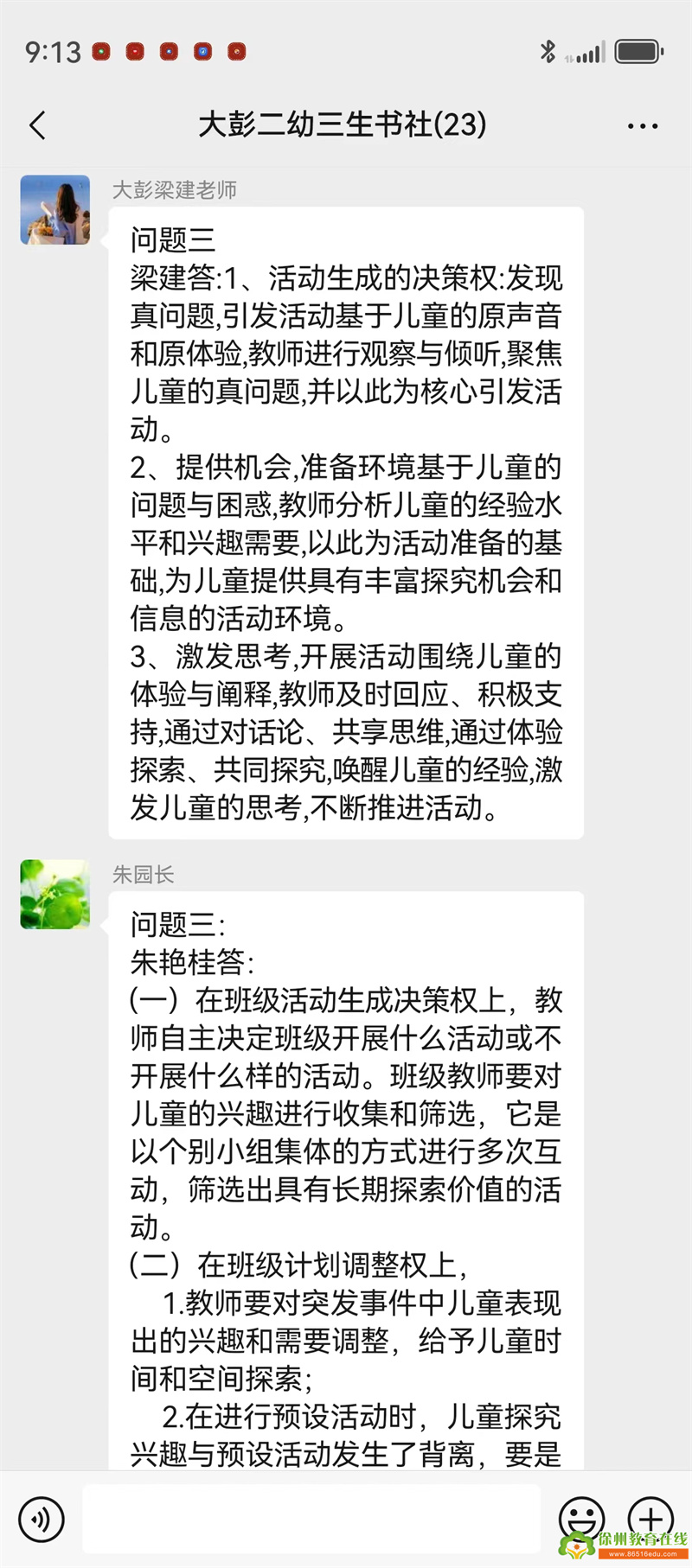Screen dimensions: 692x1568
Task: Open the group chat options menu
Action: click(642, 126)
